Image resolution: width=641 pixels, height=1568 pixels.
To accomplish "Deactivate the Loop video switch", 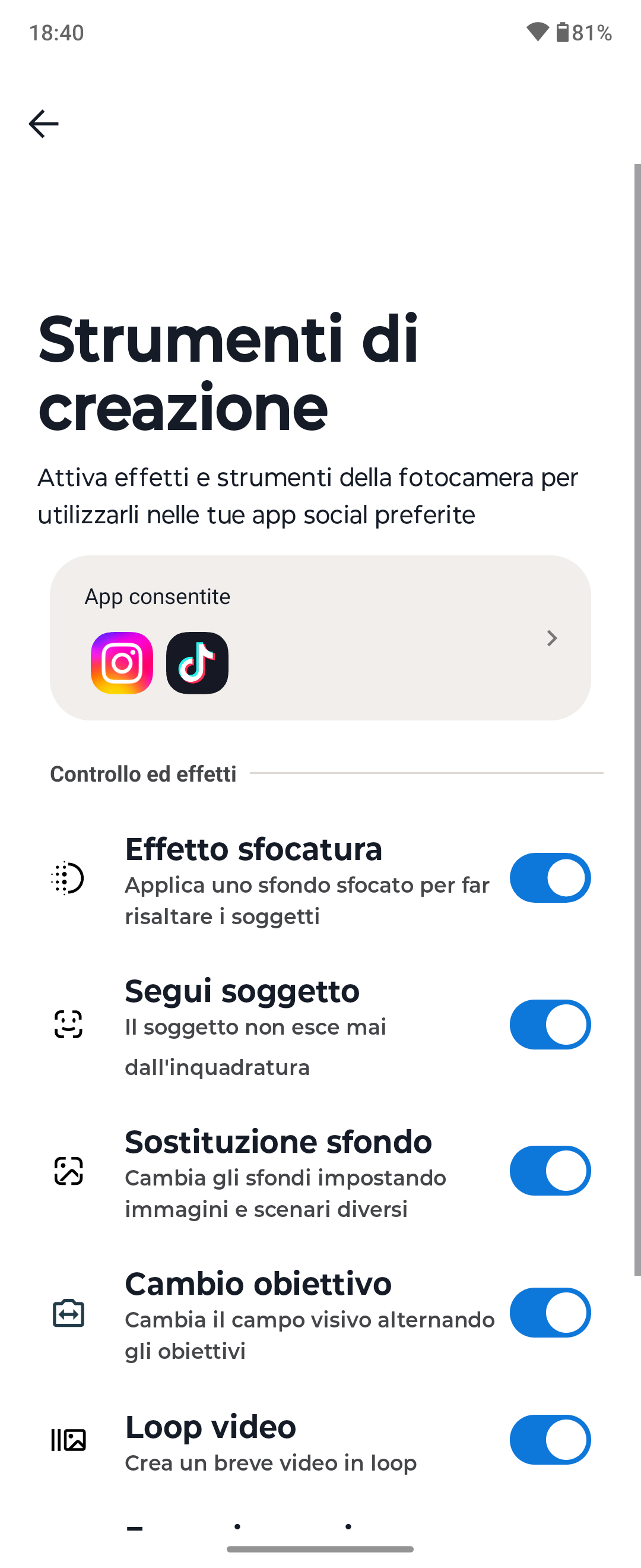I will coord(550,1440).
